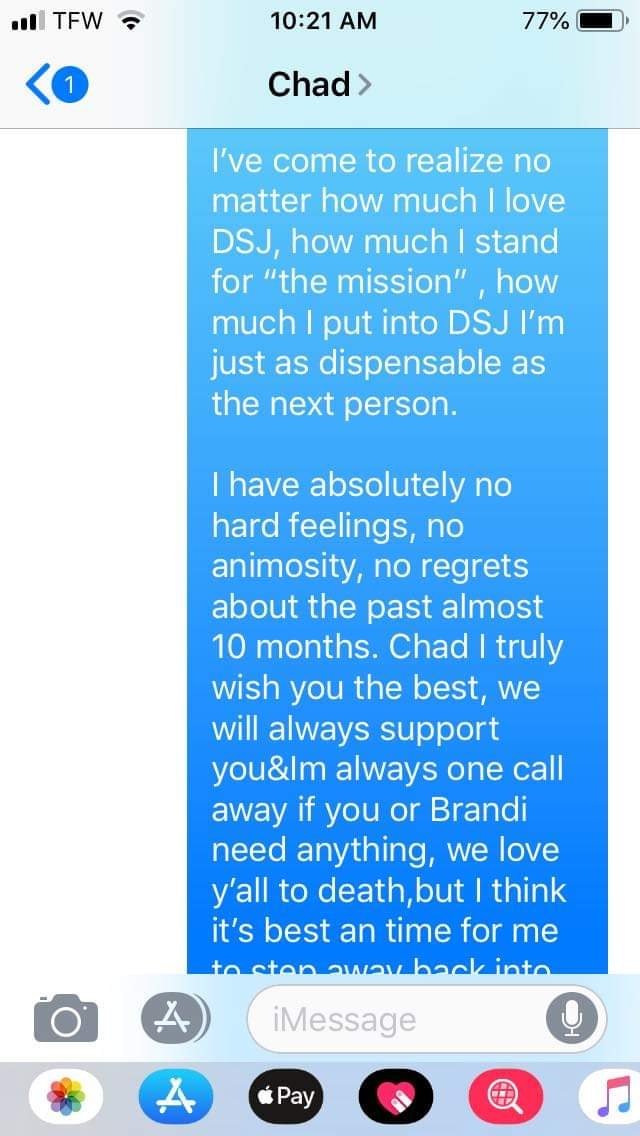Open the camera to send a photo
The height and width of the screenshot is (1136, 640).
(x=66, y=1018)
